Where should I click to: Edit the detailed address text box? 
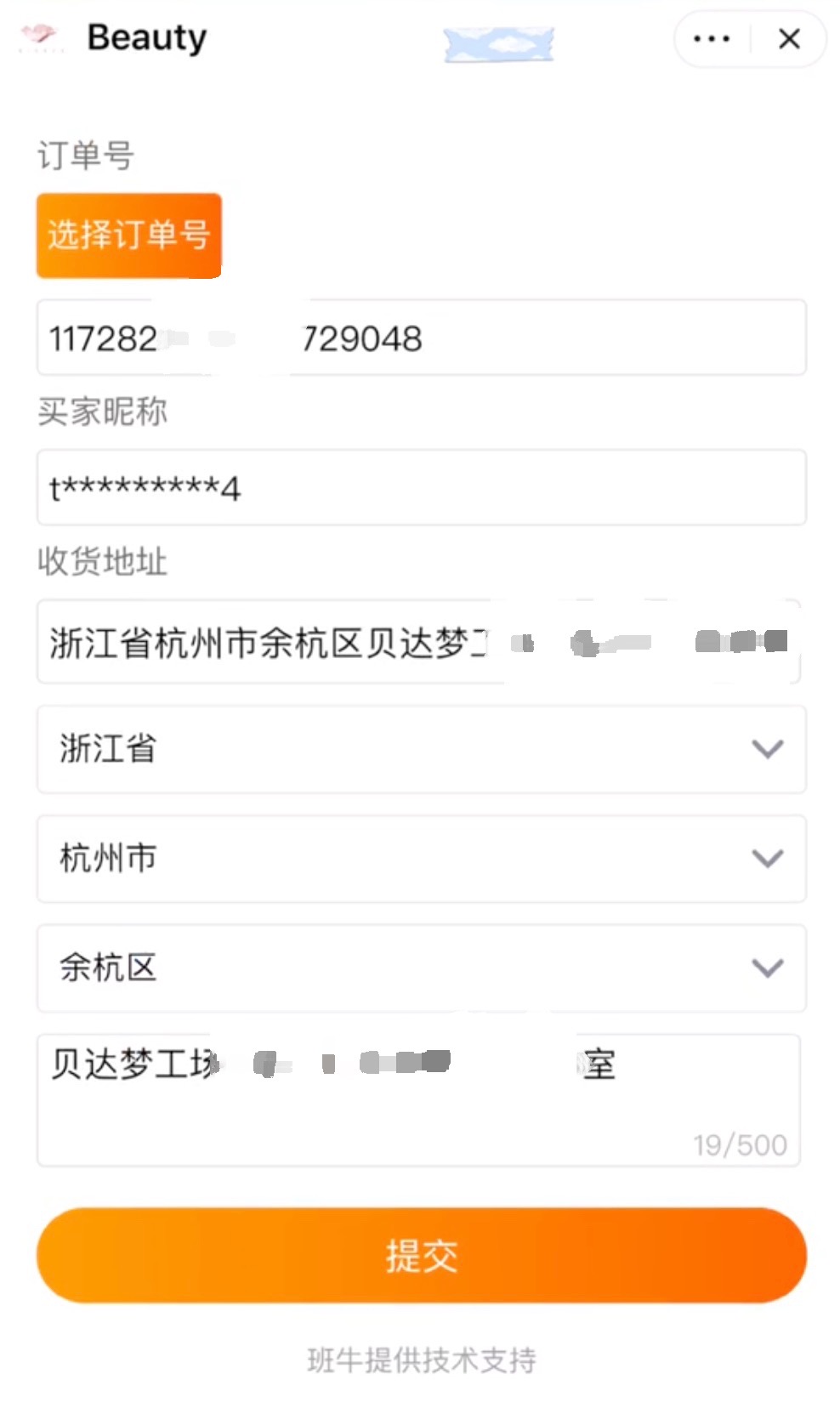418,1100
